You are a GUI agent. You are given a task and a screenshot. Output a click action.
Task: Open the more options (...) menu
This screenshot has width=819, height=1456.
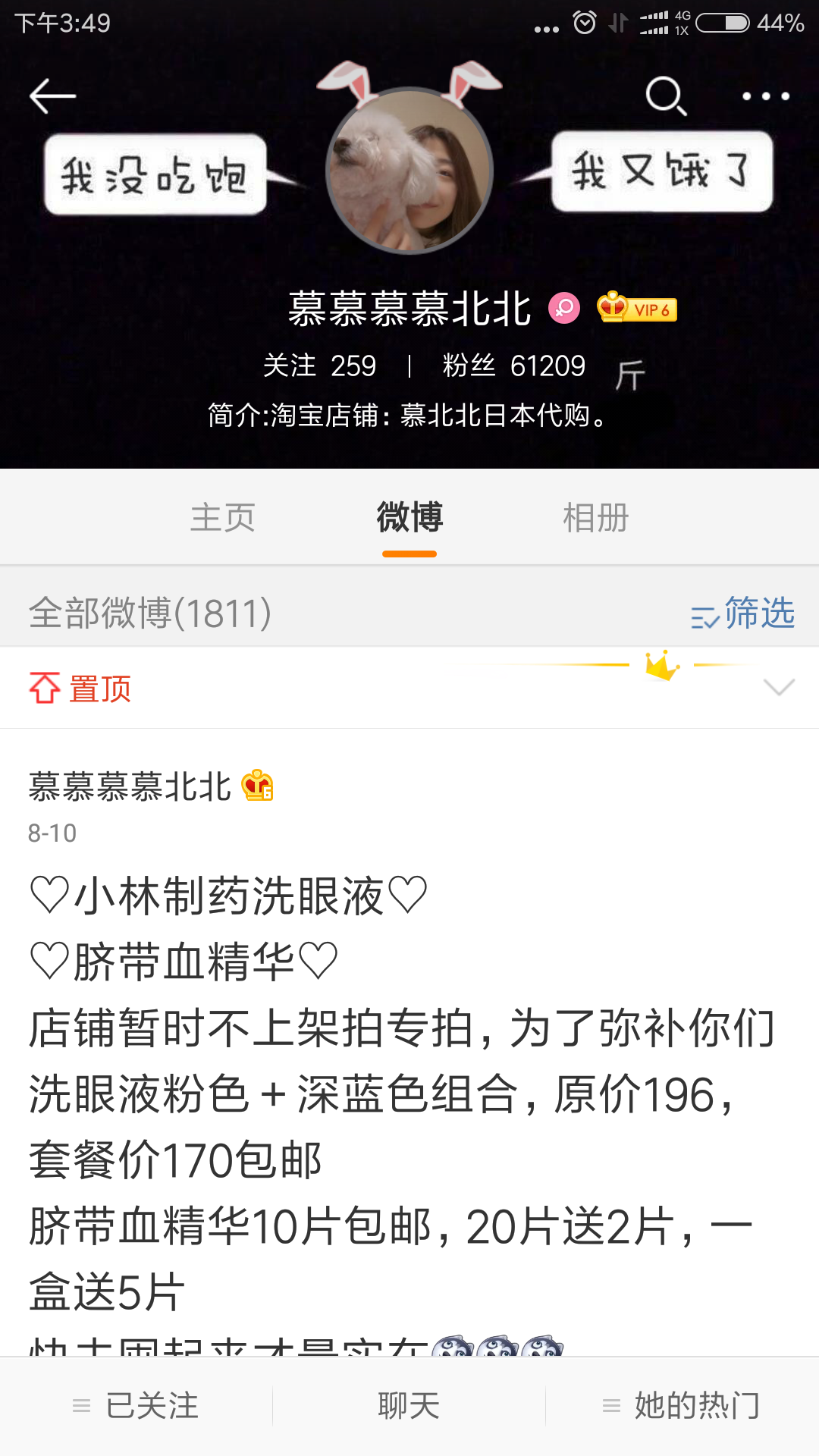coord(766,95)
